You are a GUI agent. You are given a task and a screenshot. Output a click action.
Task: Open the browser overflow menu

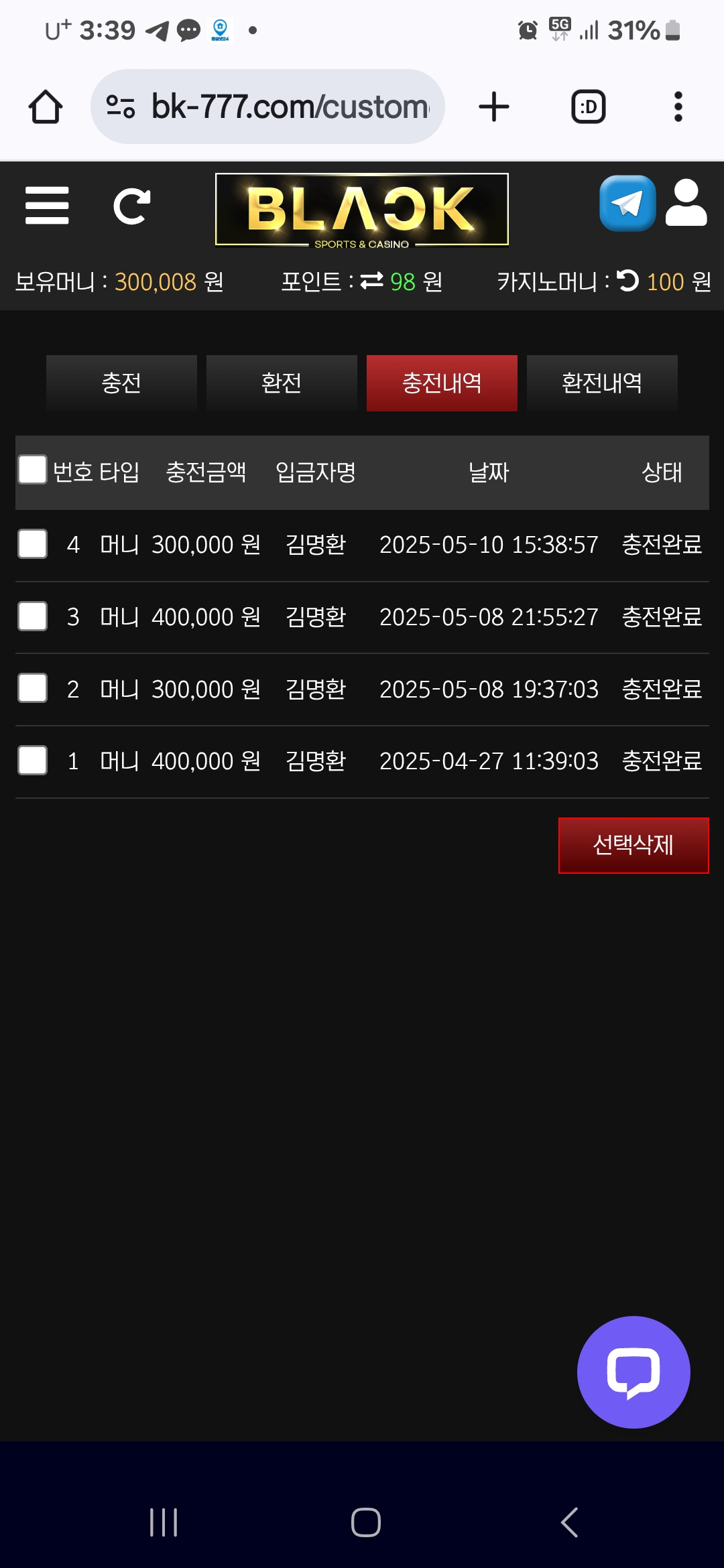click(678, 107)
